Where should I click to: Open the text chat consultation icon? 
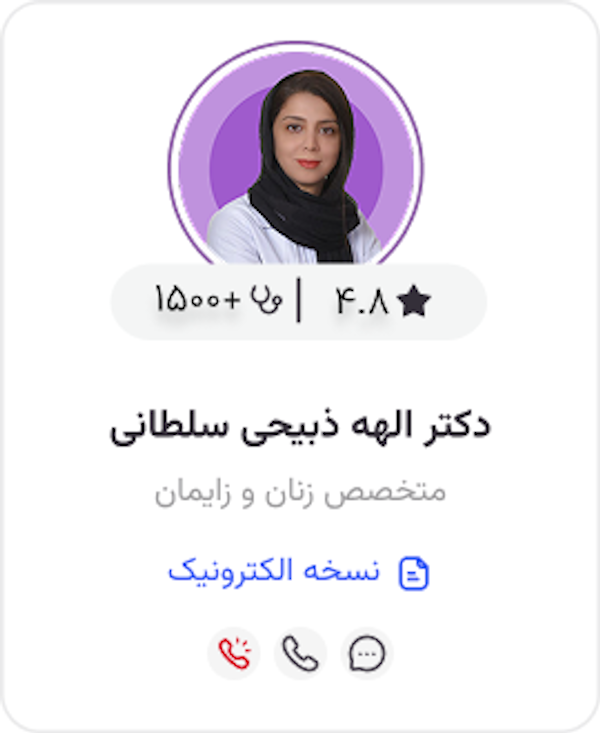click(367, 654)
